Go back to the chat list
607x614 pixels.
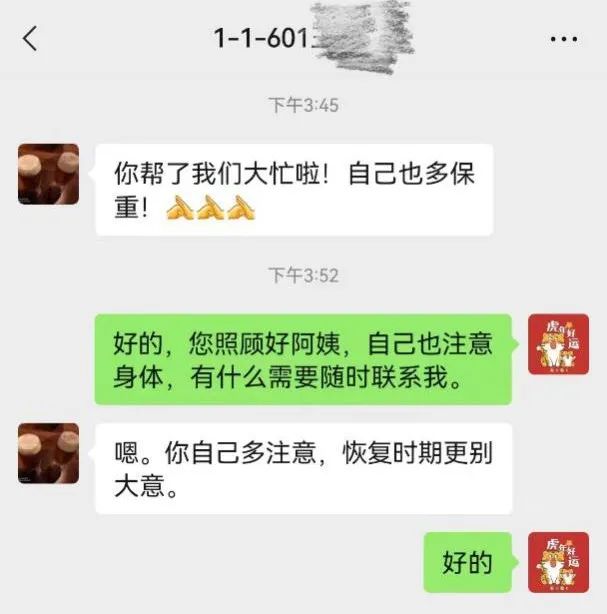click(30, 39)
